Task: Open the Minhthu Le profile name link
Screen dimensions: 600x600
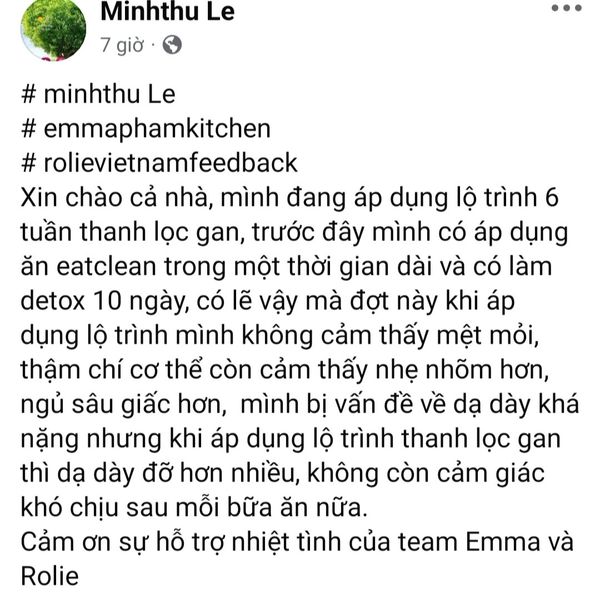Action: click(170, 11)
